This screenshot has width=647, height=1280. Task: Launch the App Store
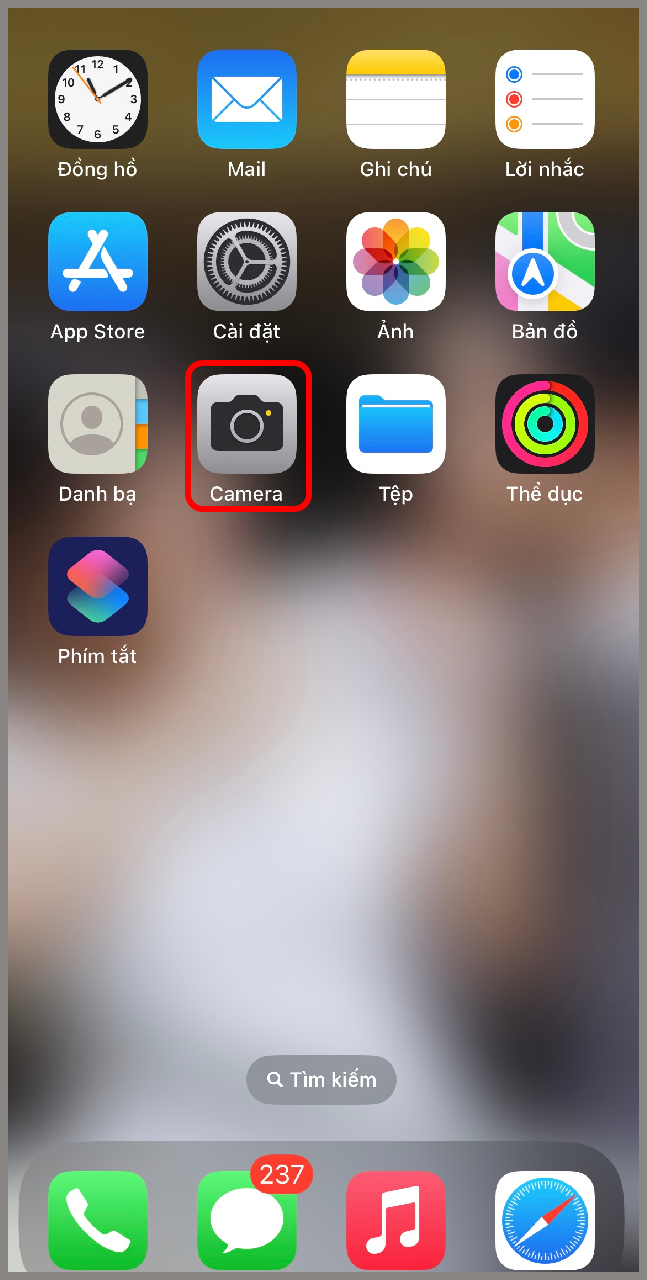click(98, 262)
